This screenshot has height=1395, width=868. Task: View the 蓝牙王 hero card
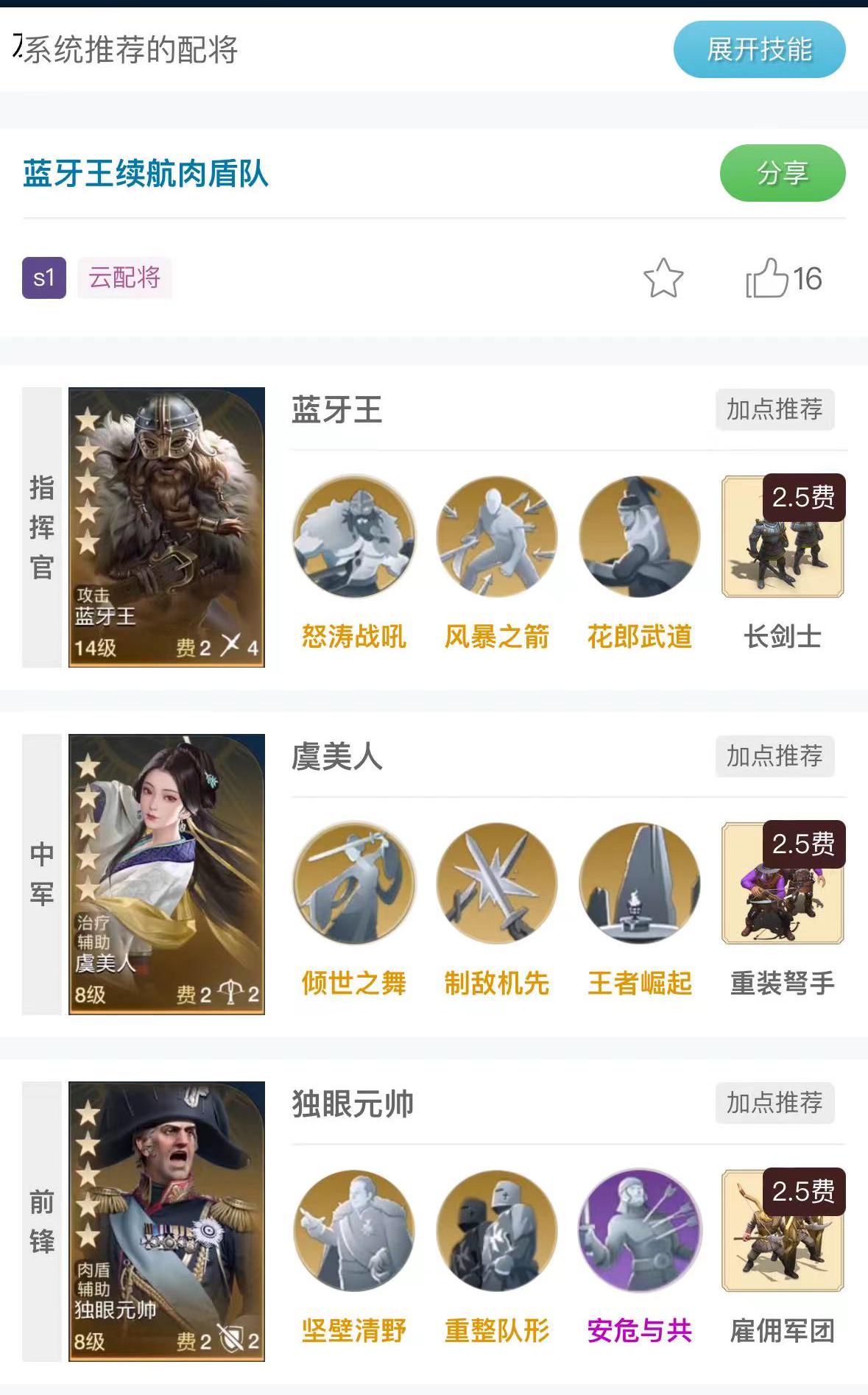point(166,527)
